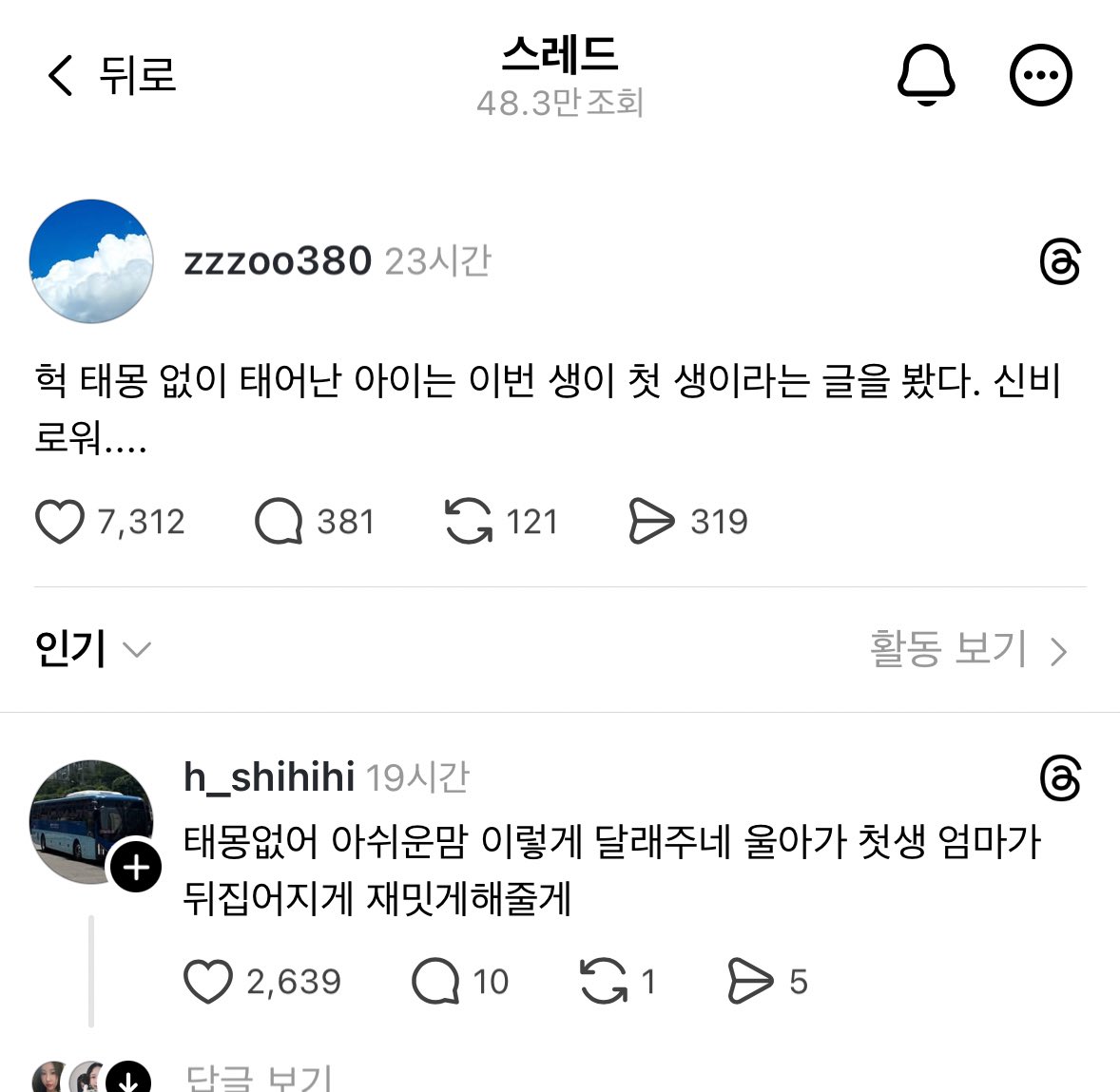Screen dimensions: 1120x1092
Task: Open the overflow menu at top
Action: point(1040,75)
